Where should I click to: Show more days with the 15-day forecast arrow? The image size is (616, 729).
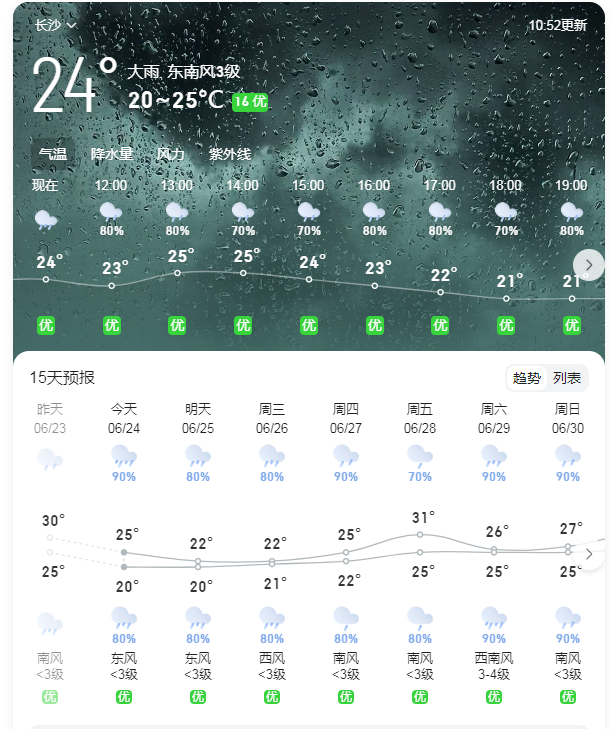tap(589, 553)
